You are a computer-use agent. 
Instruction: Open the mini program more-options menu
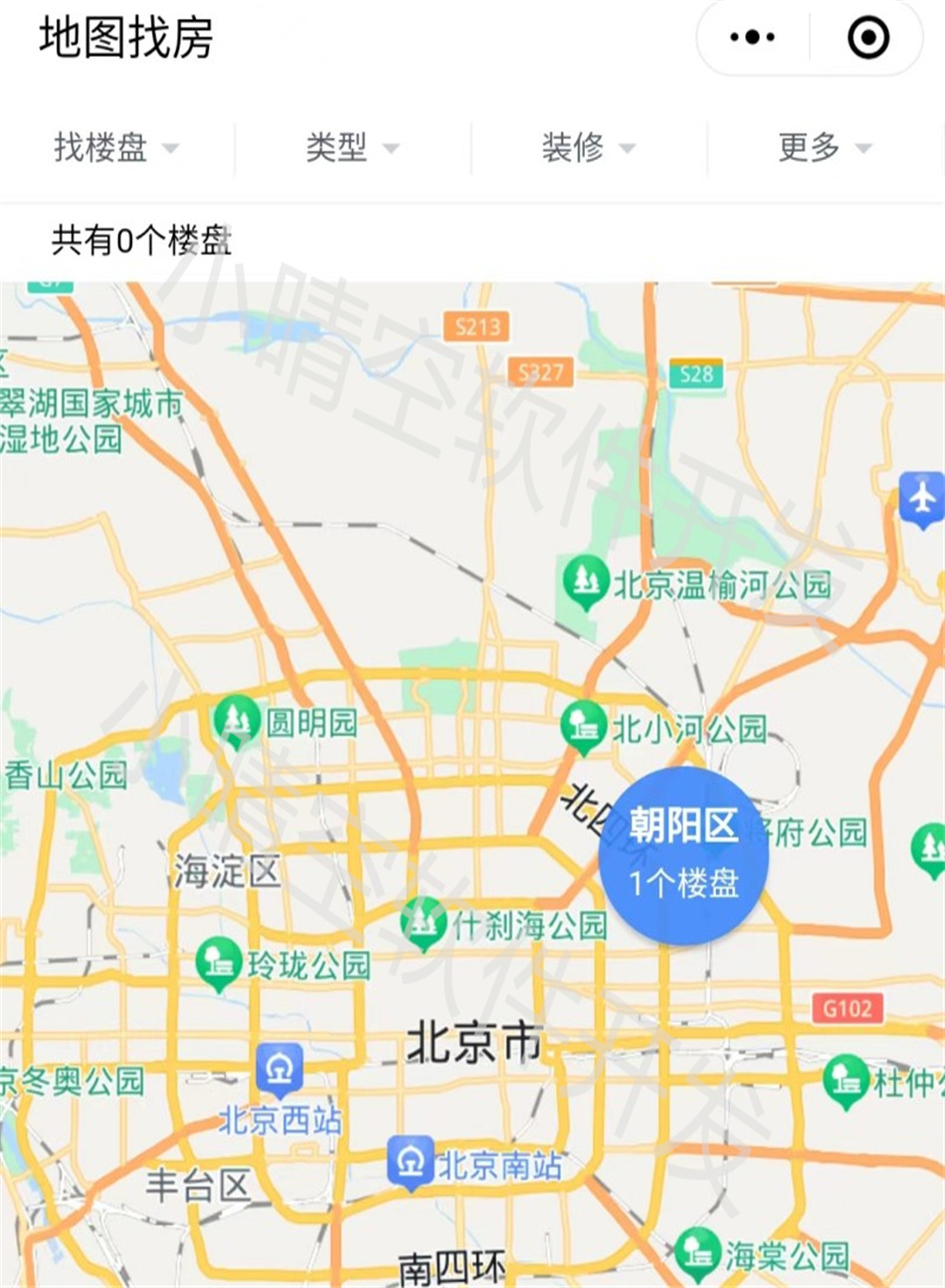(752, 38)
